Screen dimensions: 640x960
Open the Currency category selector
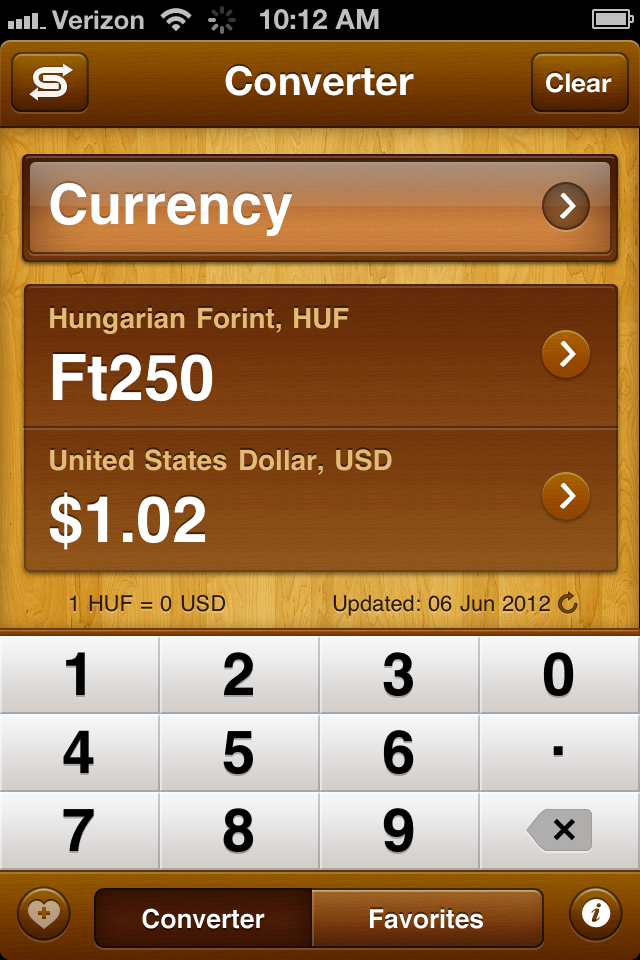319,207
